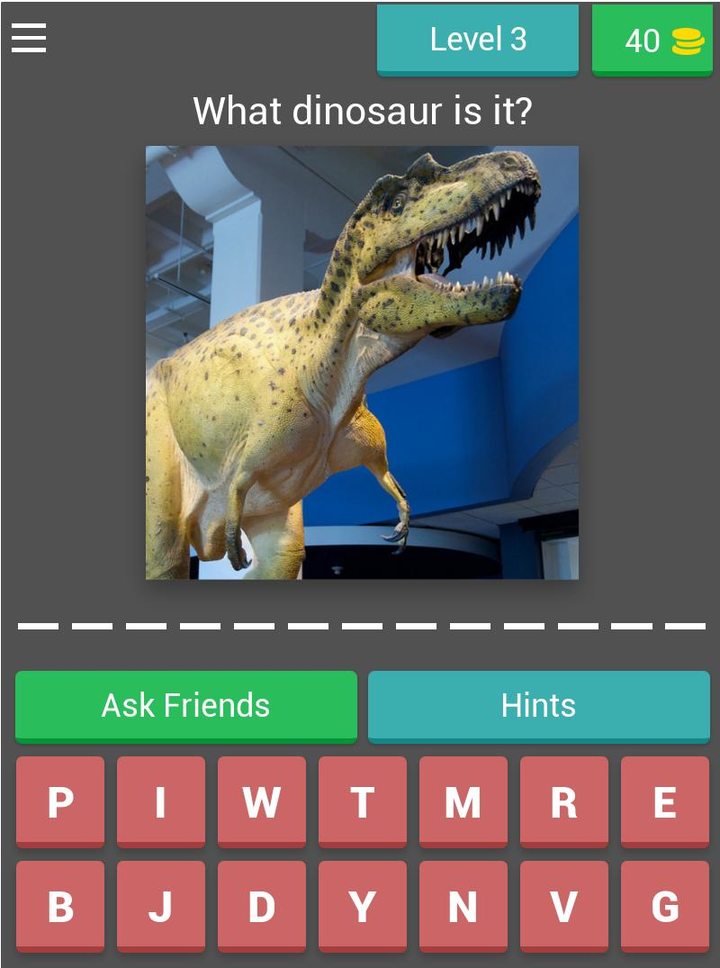Screen dimensions: 720x968
Task: Tap the letter P key
Action: click(x=59, y=803)
